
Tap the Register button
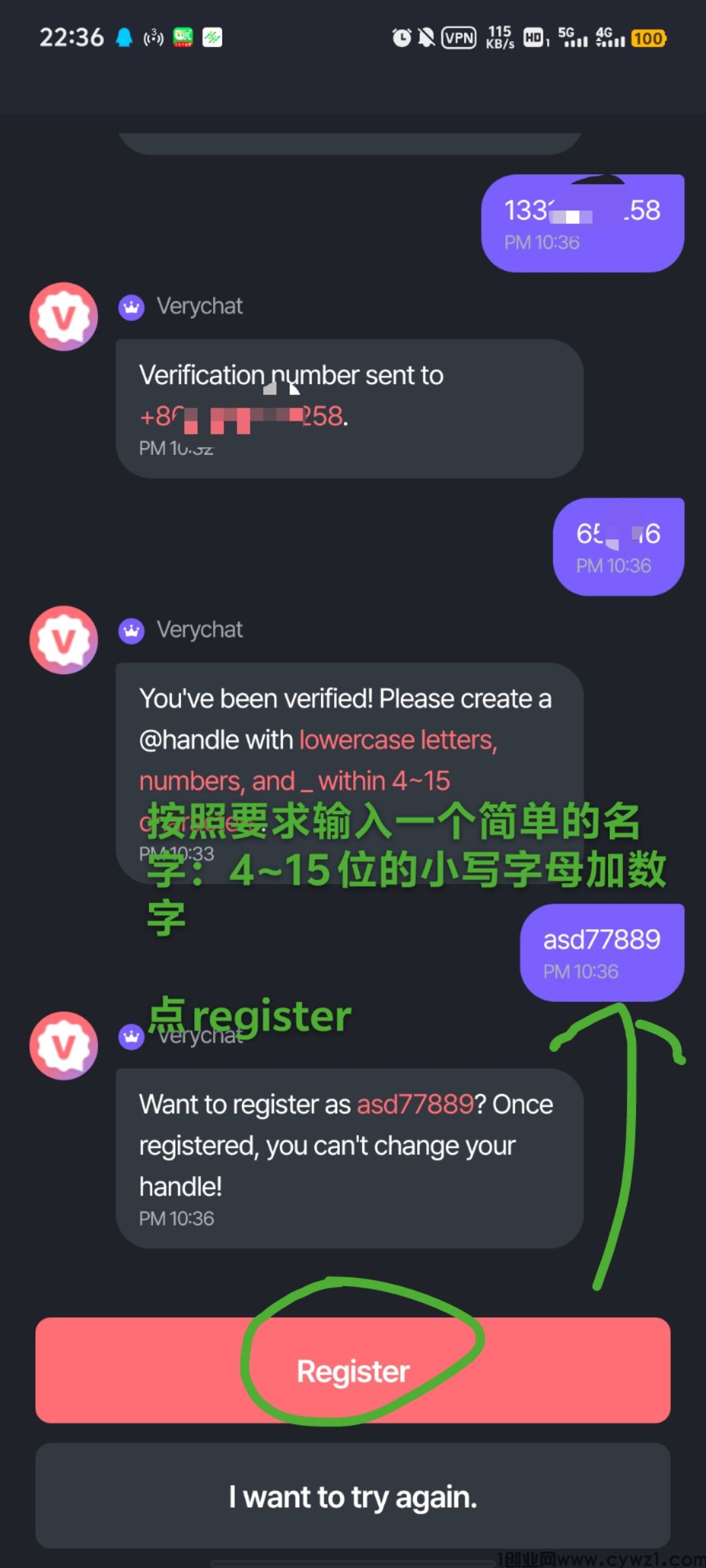pyautogui.click(x=353, y=1371)
